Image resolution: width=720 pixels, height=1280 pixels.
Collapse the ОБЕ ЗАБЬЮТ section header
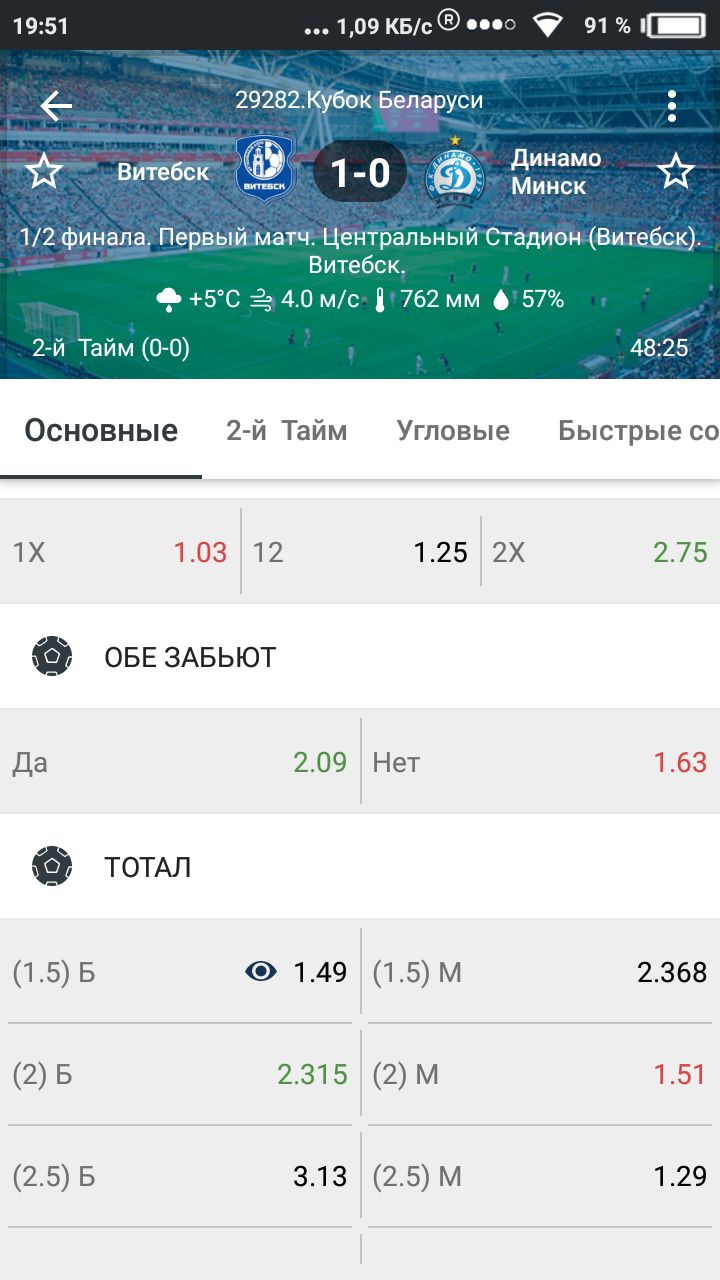(360, 657)
